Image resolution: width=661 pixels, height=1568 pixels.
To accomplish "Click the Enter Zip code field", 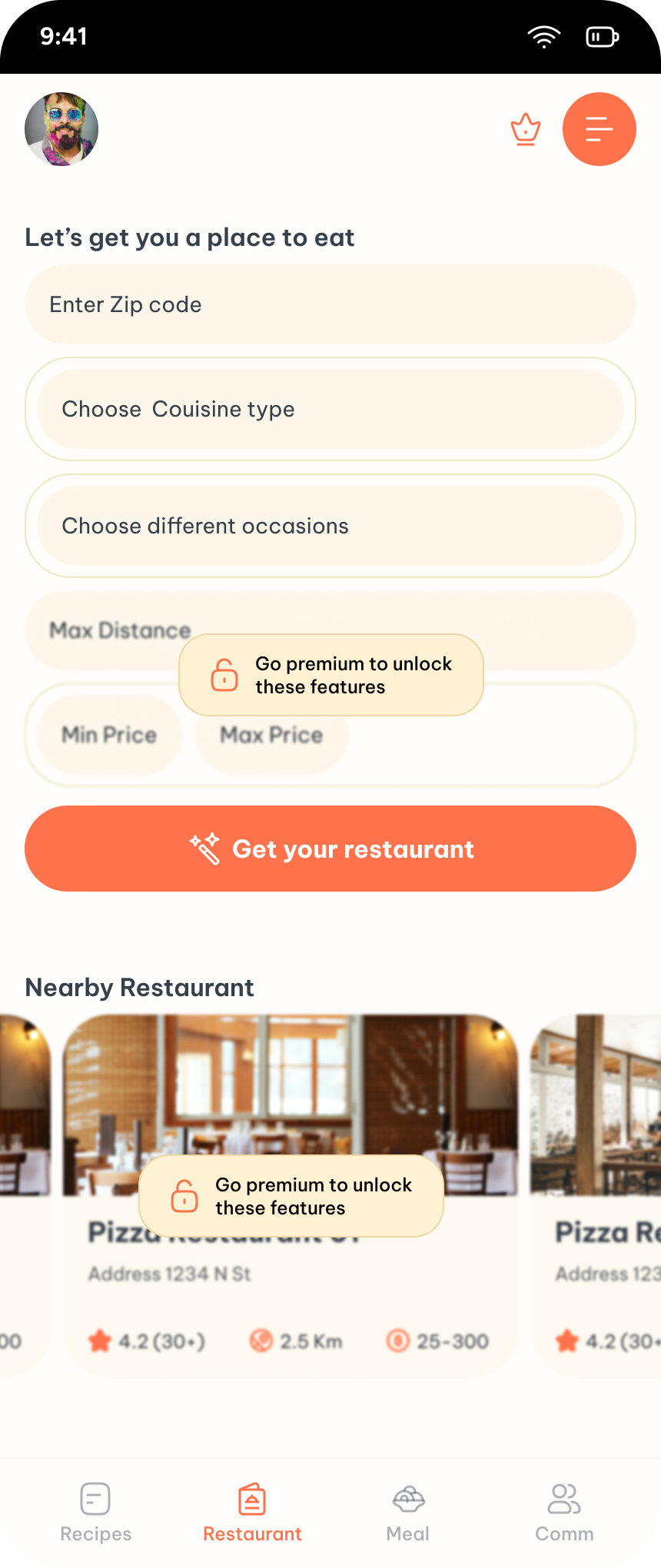I will (330, 304).
